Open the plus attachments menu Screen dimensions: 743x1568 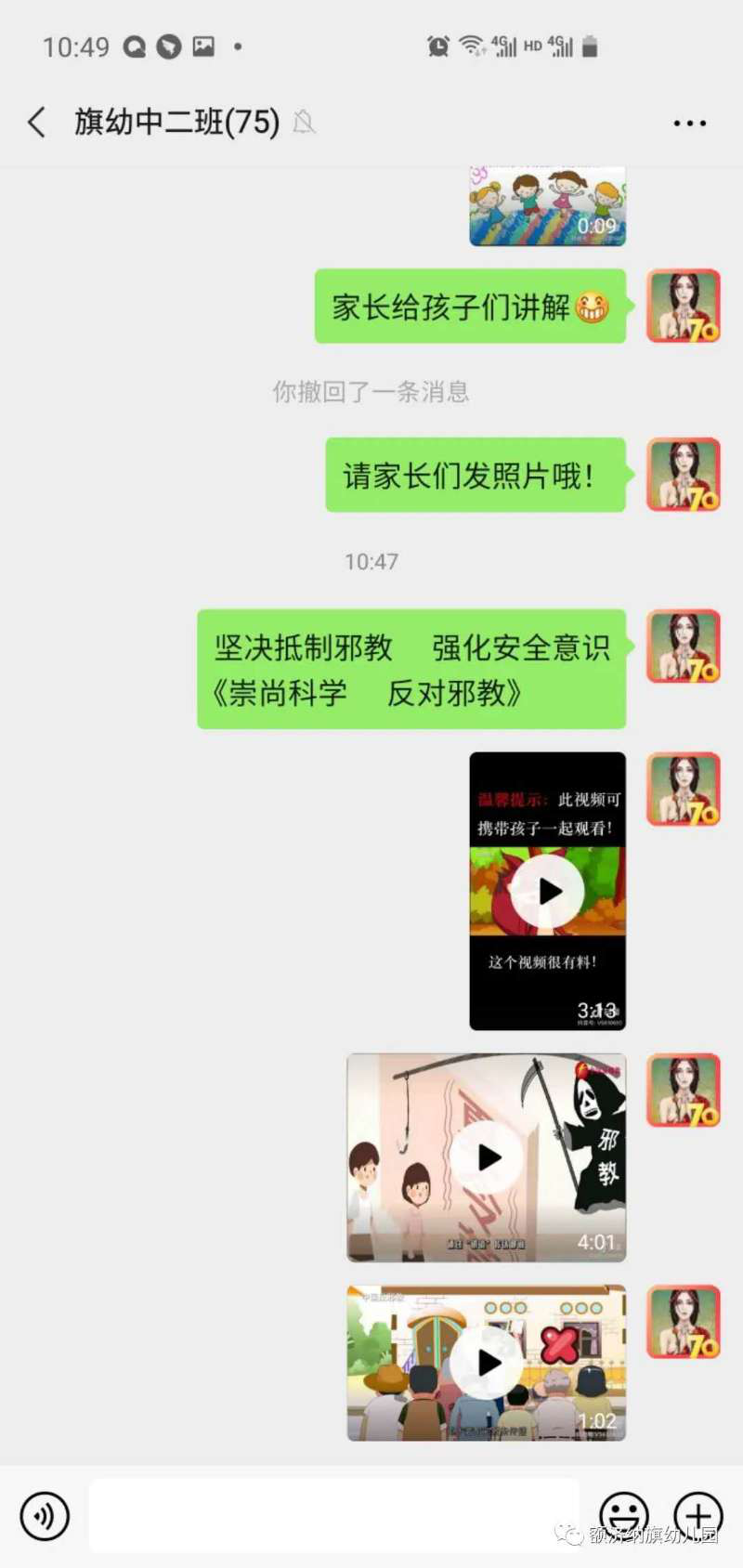(698, 1516)
